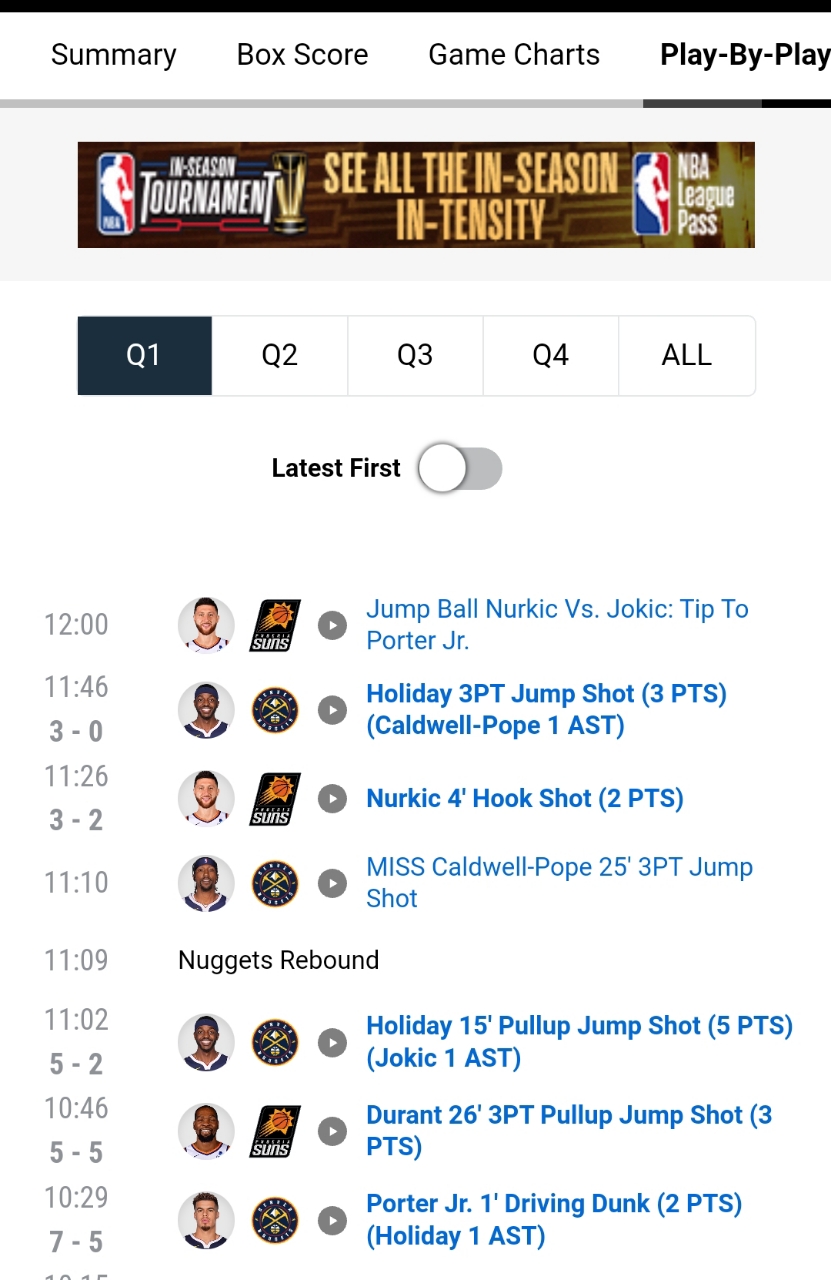This screenshot has width=831, height=1280.
Task: Switch to the Summary tab
Action: (x=113, y=54)
